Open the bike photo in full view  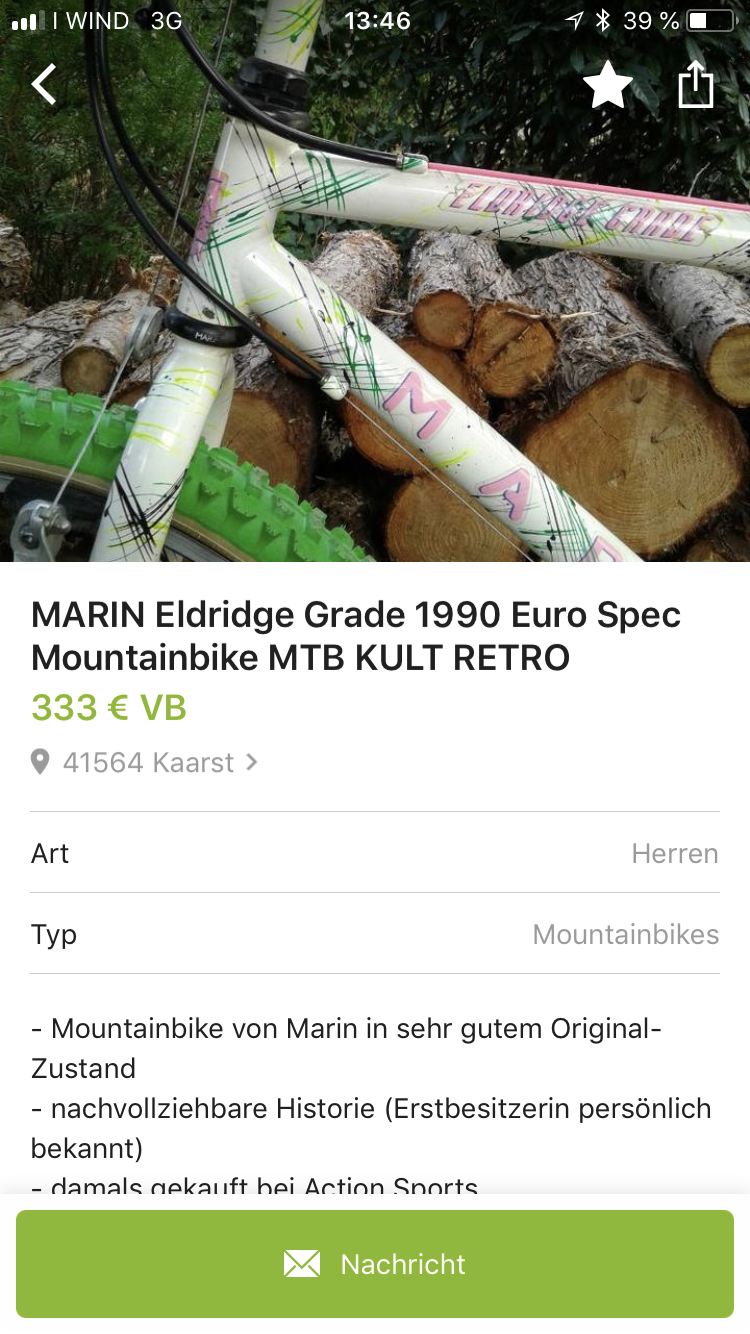(x=375, y=330)
